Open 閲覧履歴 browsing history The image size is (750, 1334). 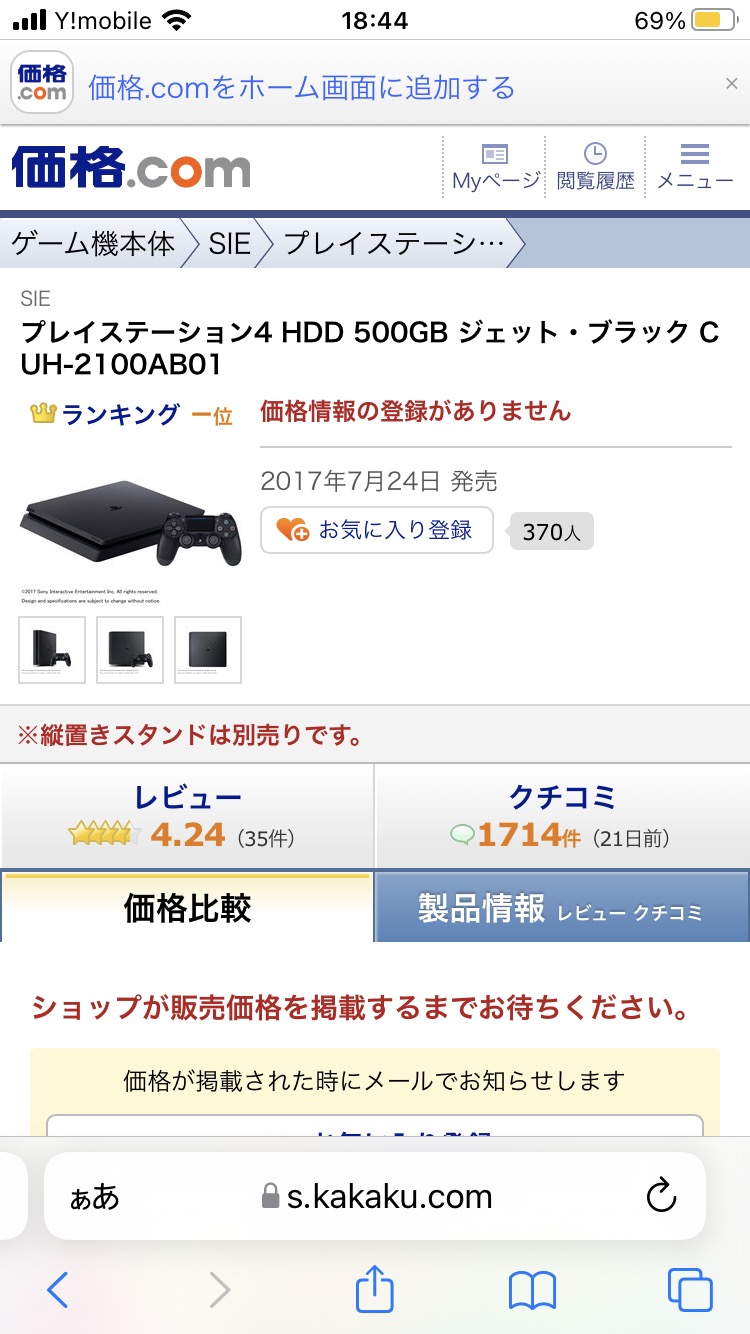pos(595,167)
